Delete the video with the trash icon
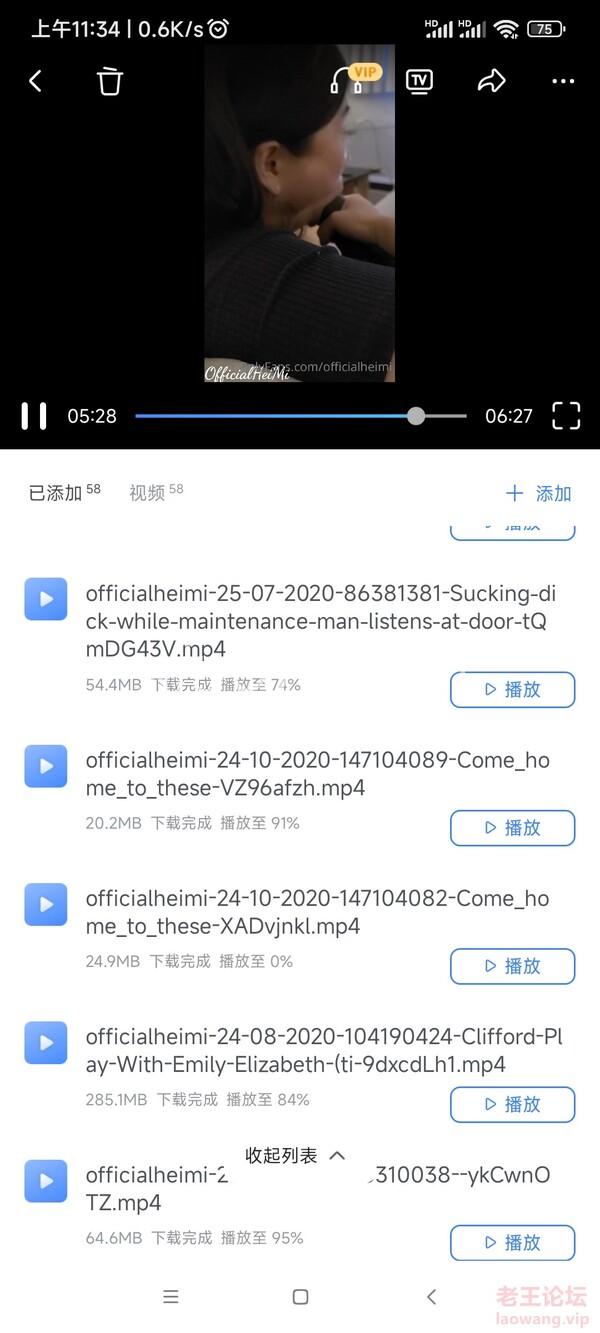 click(109, 81)
